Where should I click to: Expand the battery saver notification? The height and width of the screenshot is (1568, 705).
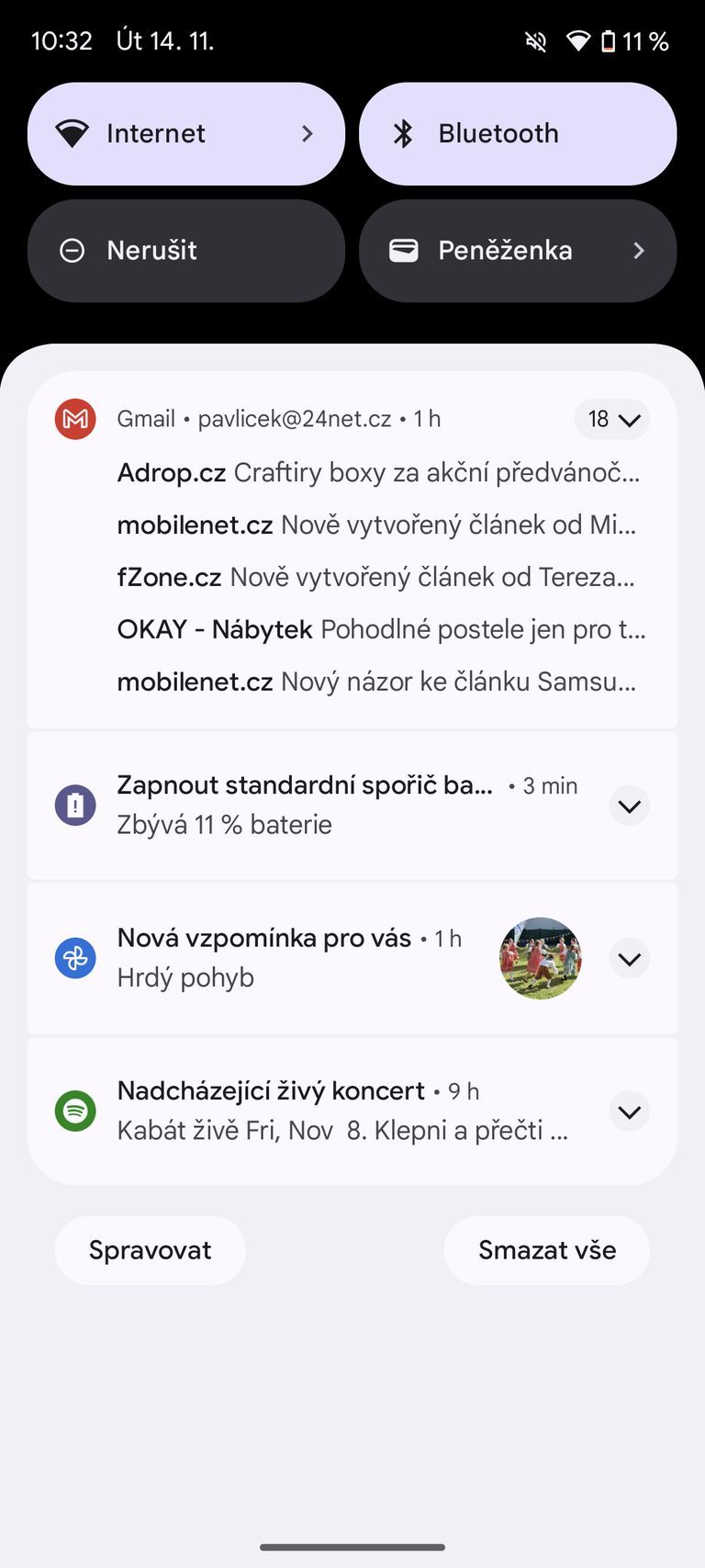629,807
